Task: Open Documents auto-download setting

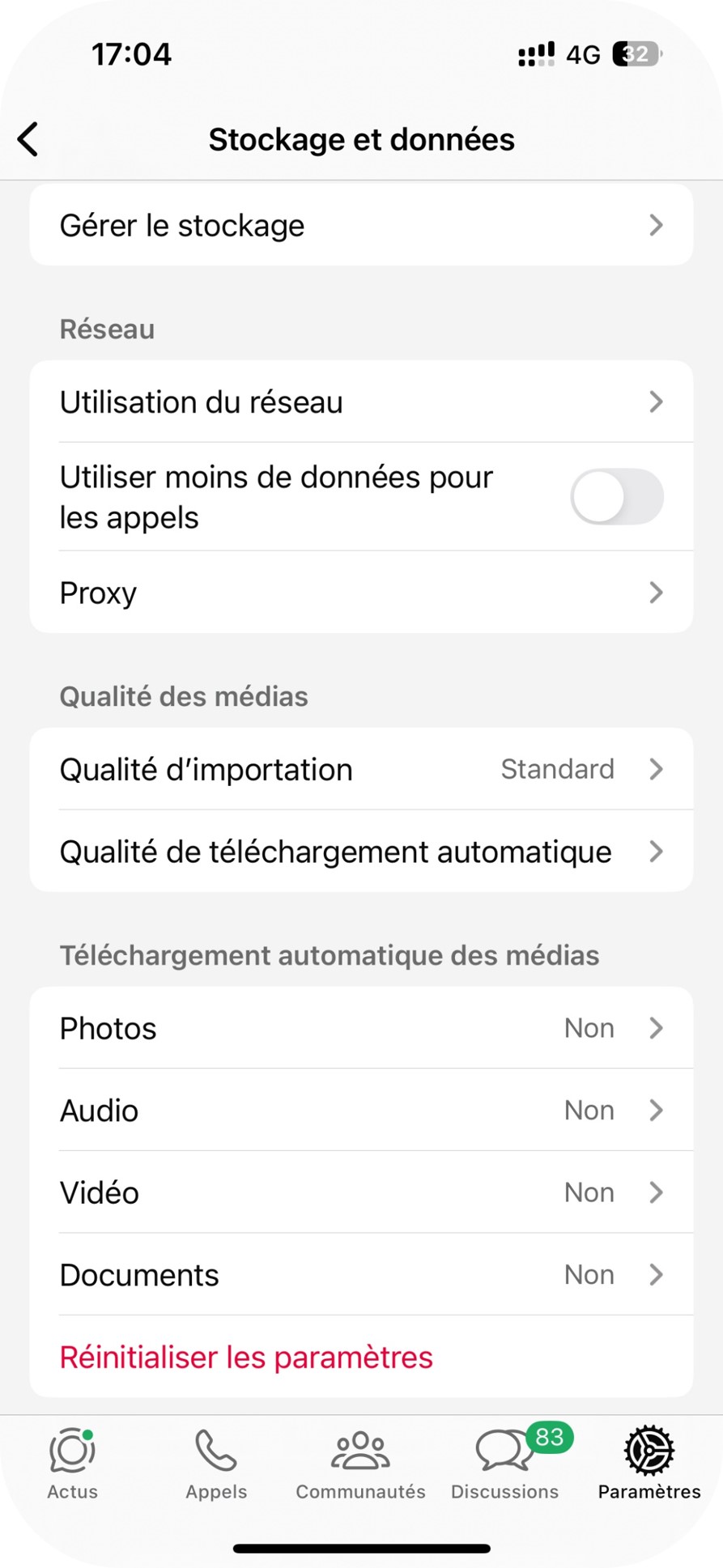Action: pos(361,1275)
